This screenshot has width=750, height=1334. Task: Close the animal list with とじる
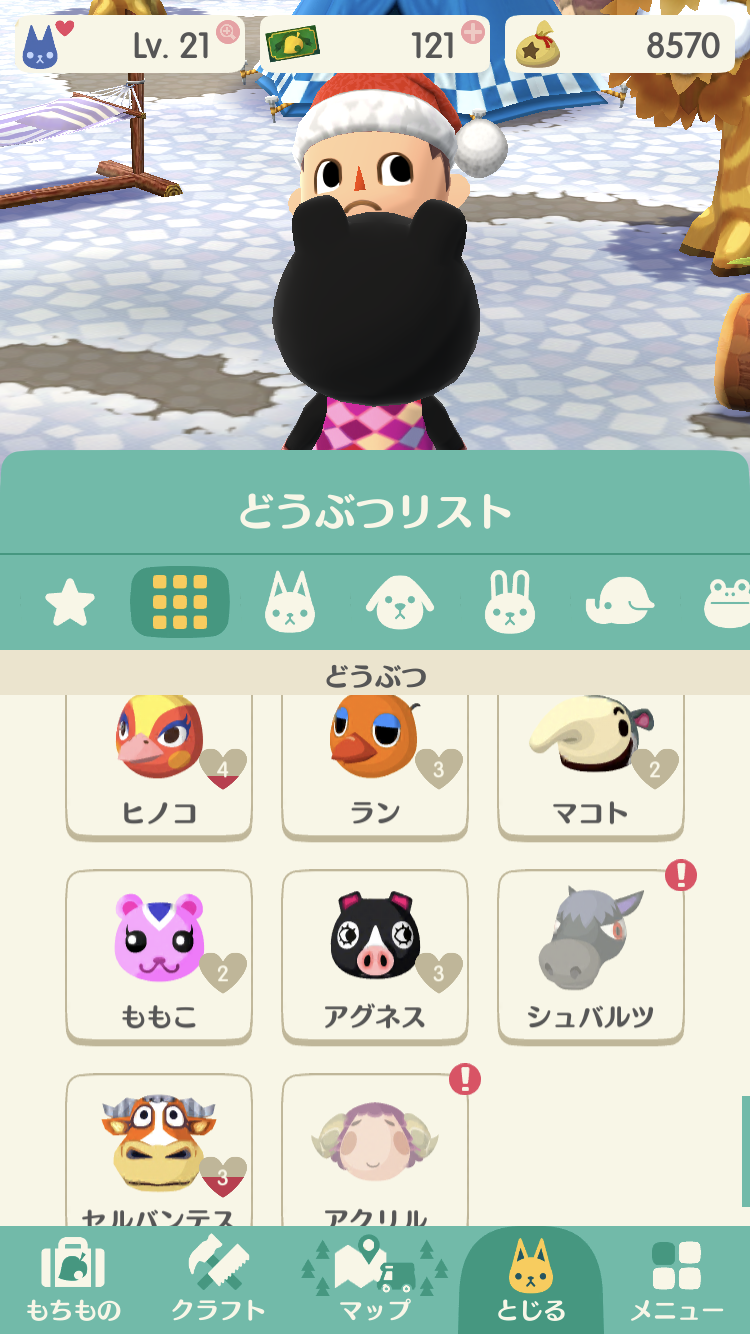pyautogui.click(x=531, y=1280)
